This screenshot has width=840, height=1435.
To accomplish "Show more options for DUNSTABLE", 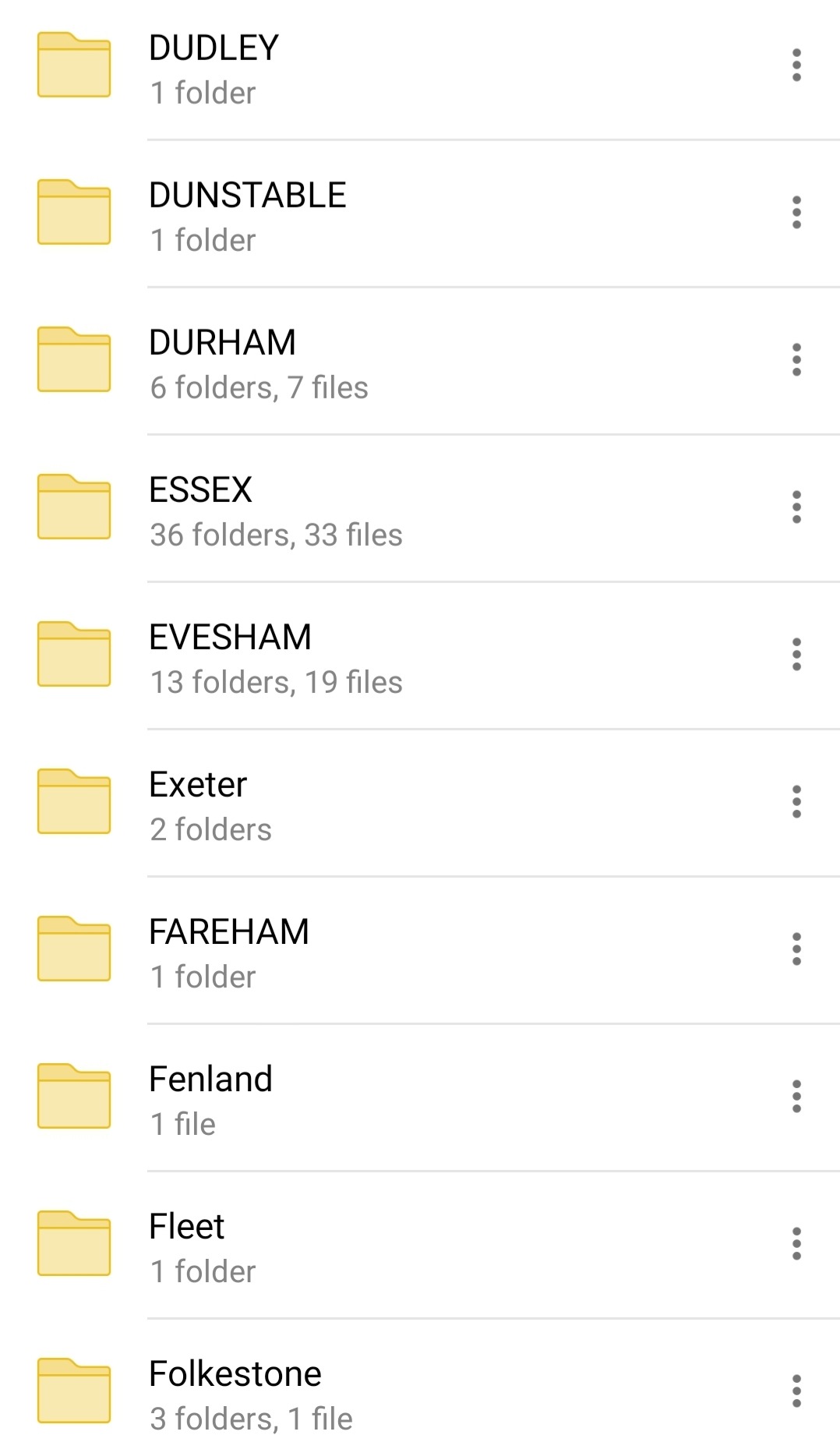I will click(796, 213).
